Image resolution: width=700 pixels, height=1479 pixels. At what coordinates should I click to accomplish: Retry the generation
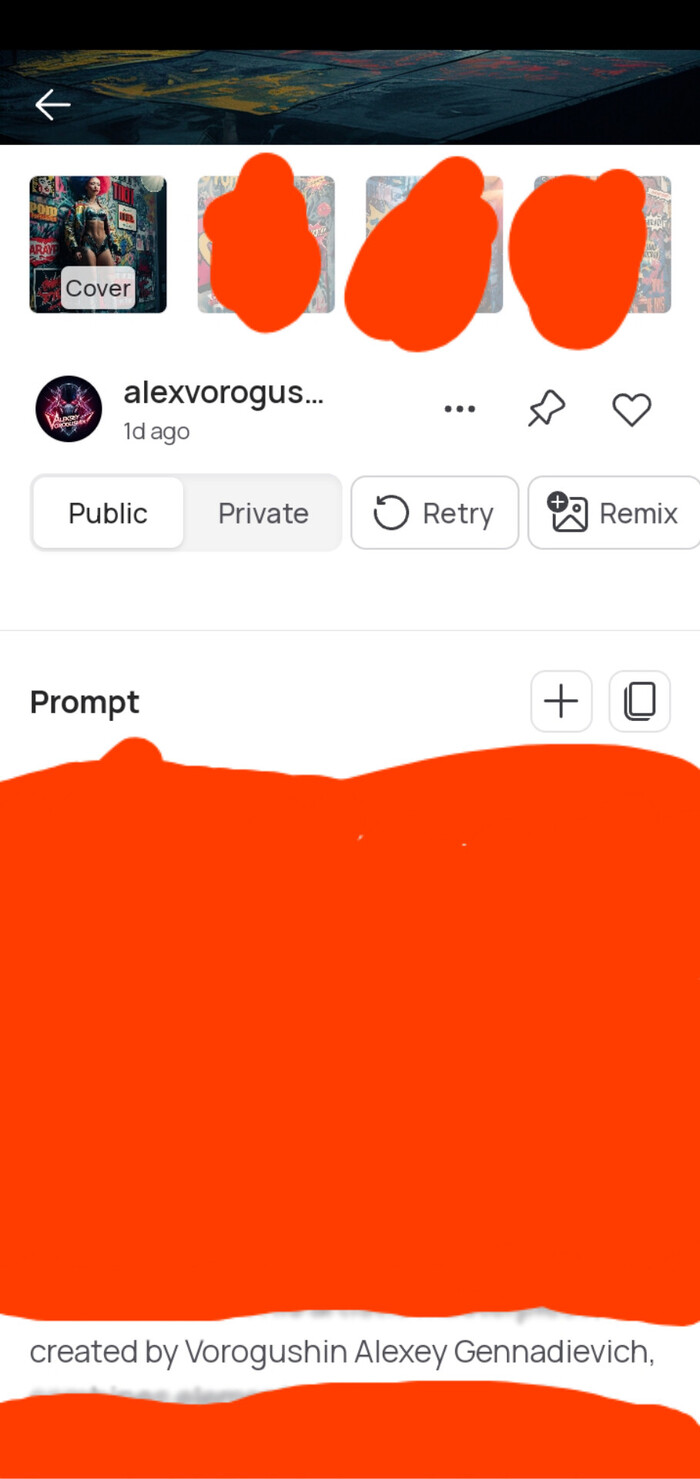pos(434,513)
